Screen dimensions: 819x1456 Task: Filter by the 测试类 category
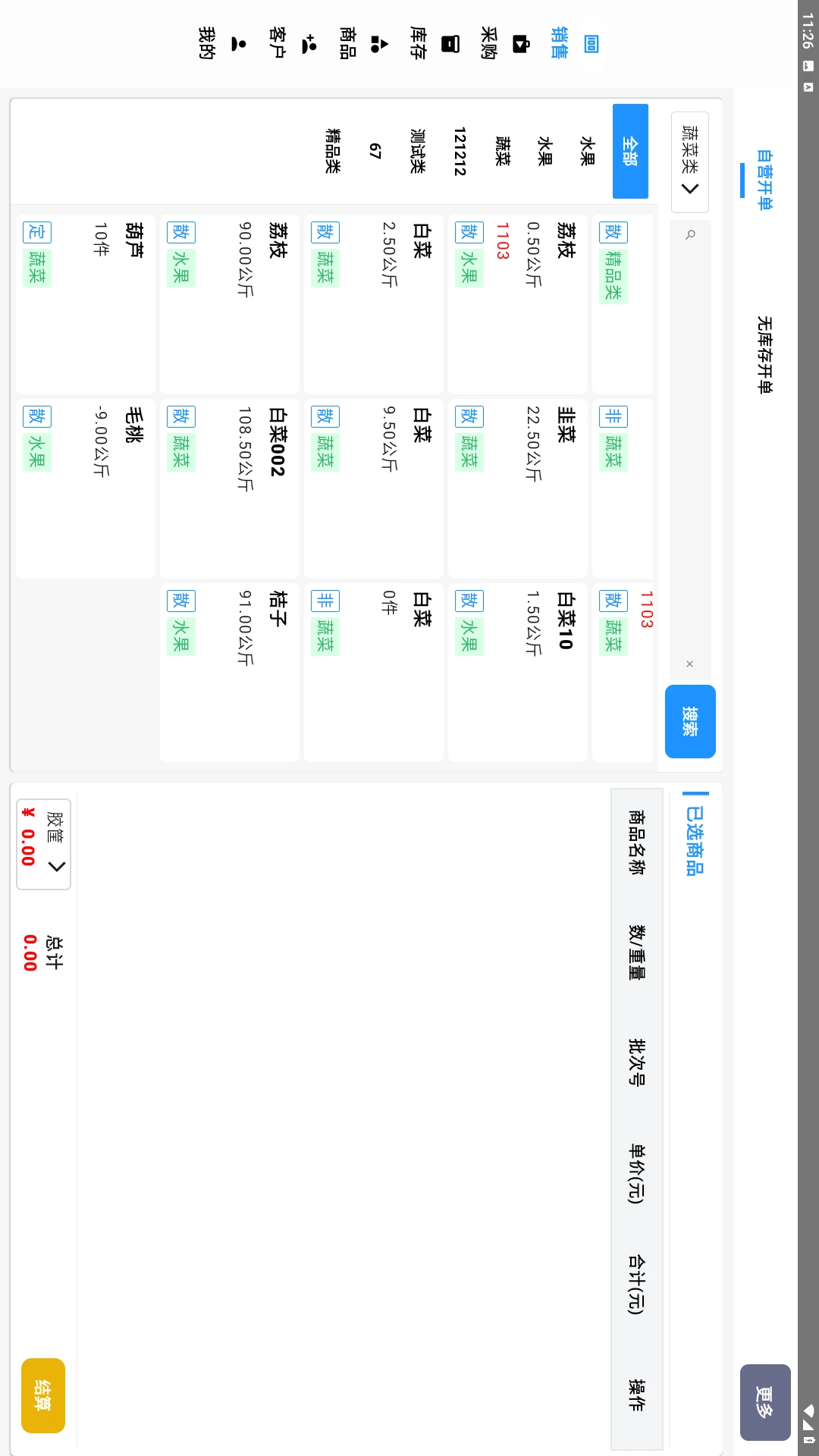(x=417, y=151)
